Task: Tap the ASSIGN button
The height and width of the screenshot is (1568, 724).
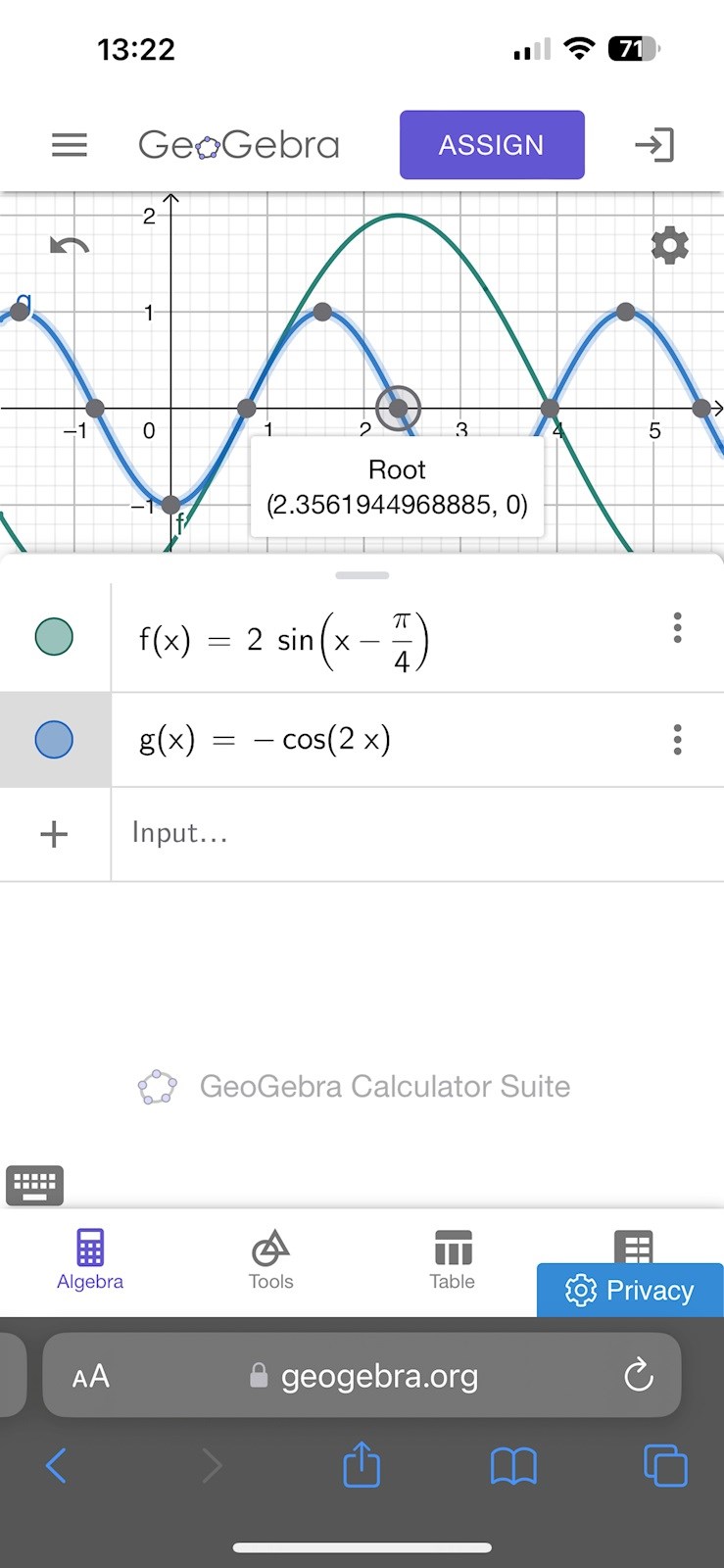Action: click(x=492, y=145)
